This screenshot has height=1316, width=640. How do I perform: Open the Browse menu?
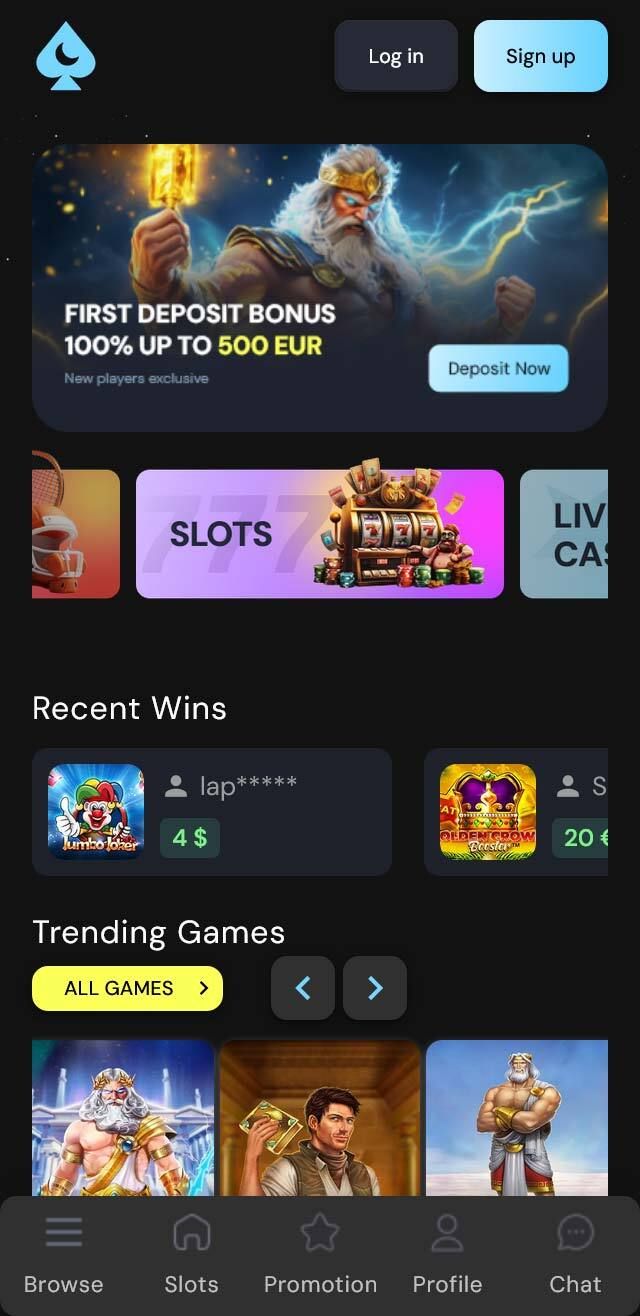pyautogui.click(x=63, y=1255)
